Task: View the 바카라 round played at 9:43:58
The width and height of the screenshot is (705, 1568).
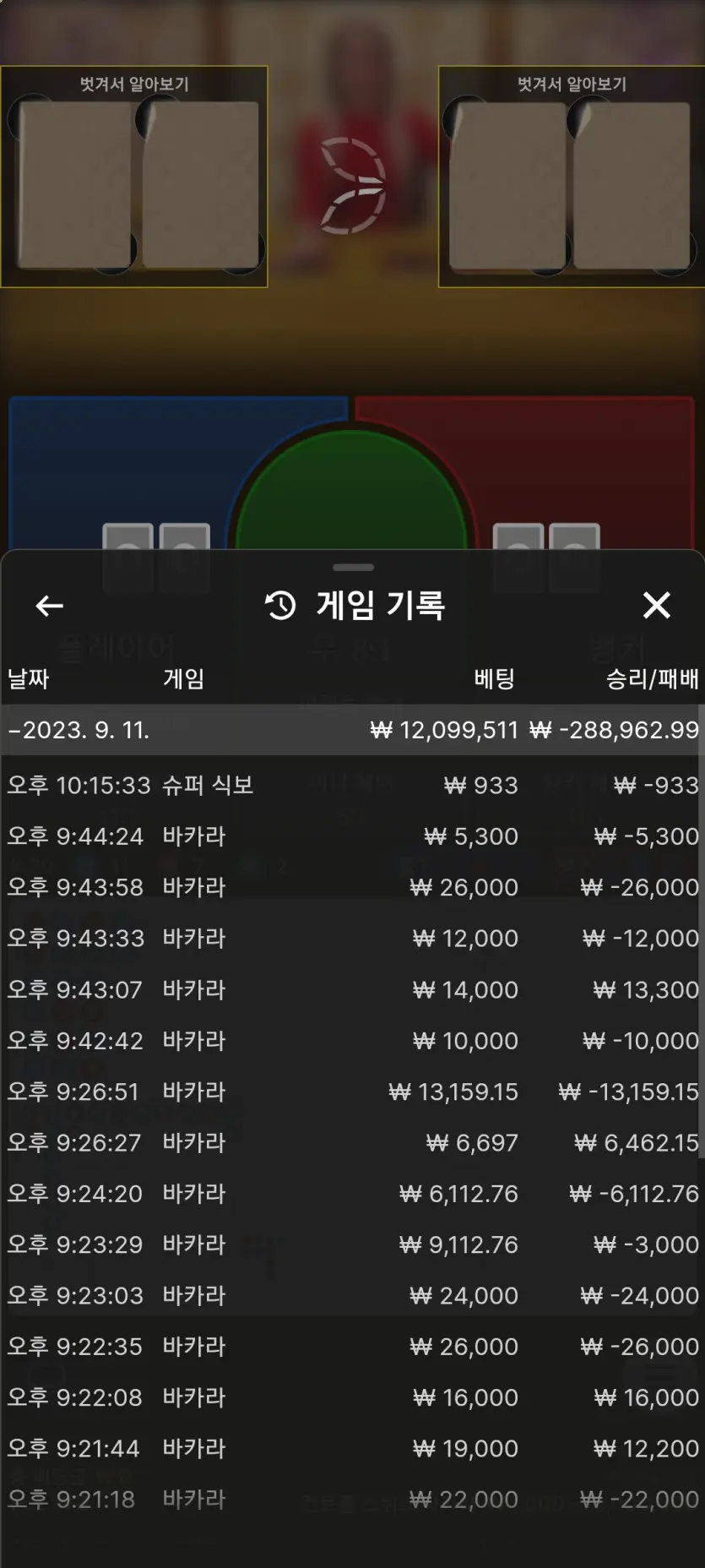Action: [352, 887]
